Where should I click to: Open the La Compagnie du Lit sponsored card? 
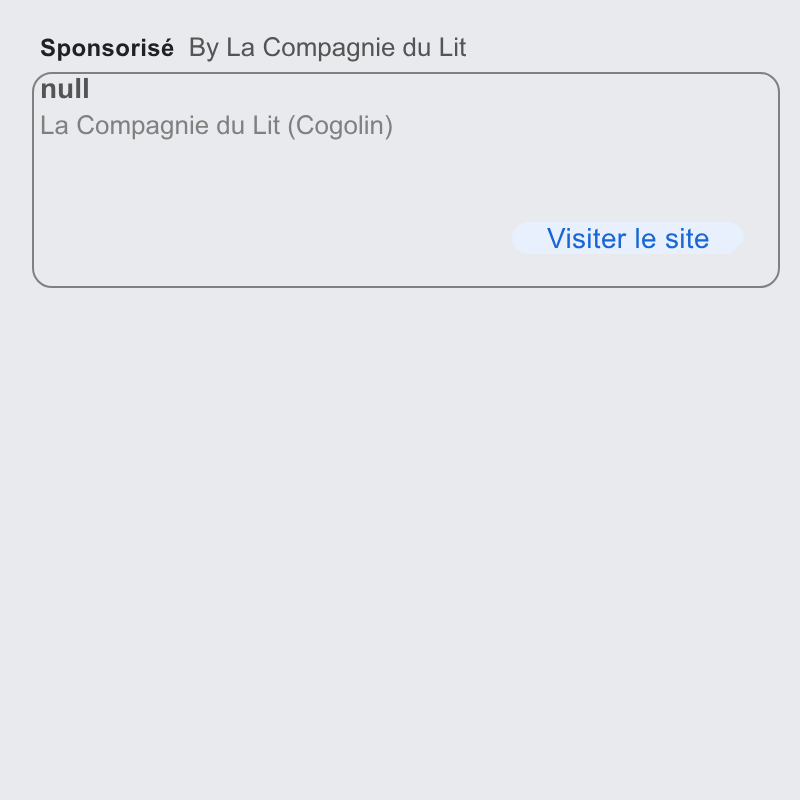pos(406,180)
